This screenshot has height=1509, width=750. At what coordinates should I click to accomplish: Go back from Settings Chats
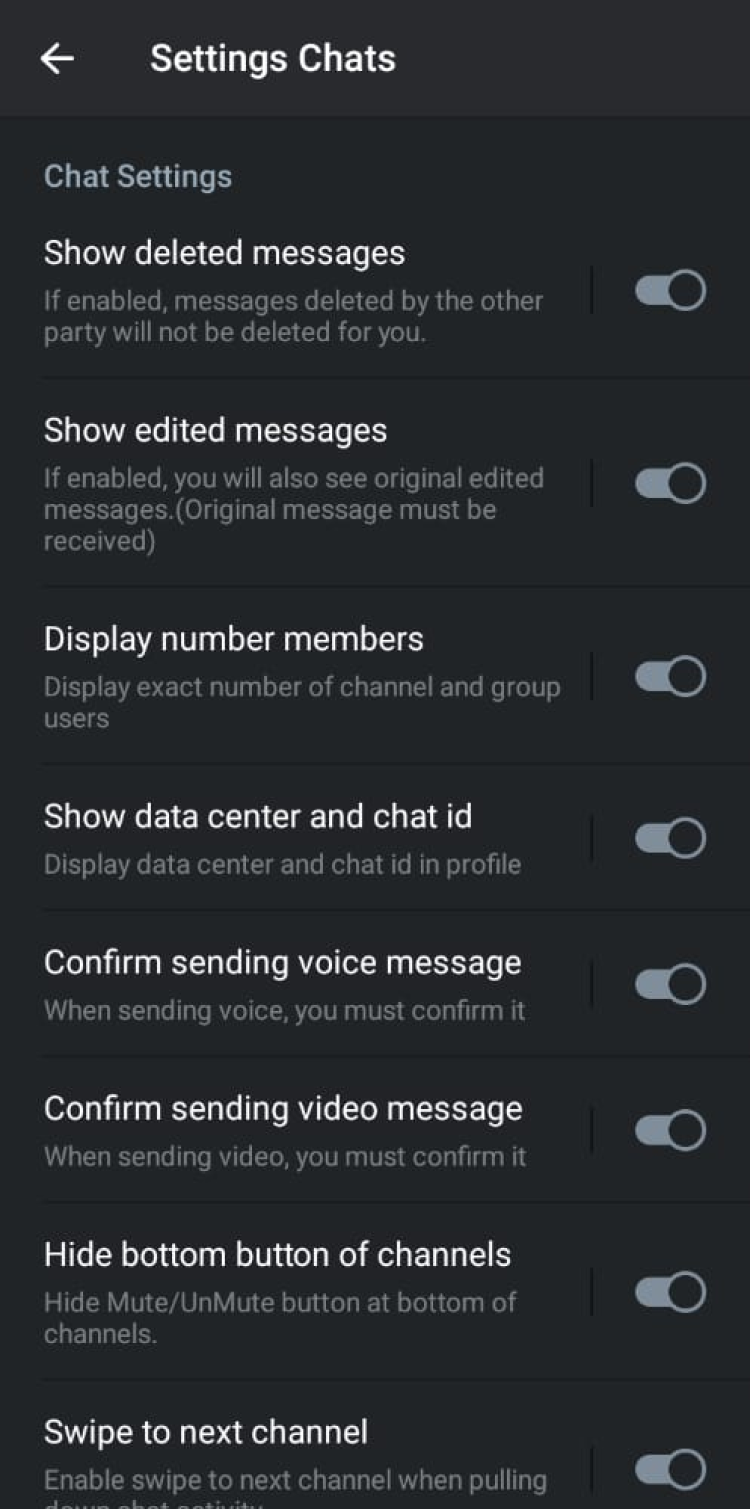[57, 59]
